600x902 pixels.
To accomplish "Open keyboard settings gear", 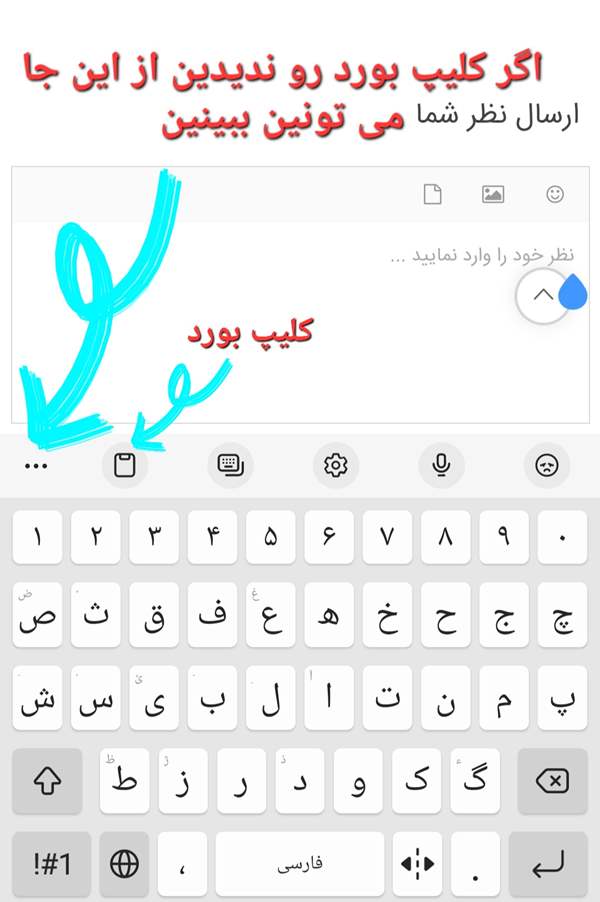I will point(336,465).
